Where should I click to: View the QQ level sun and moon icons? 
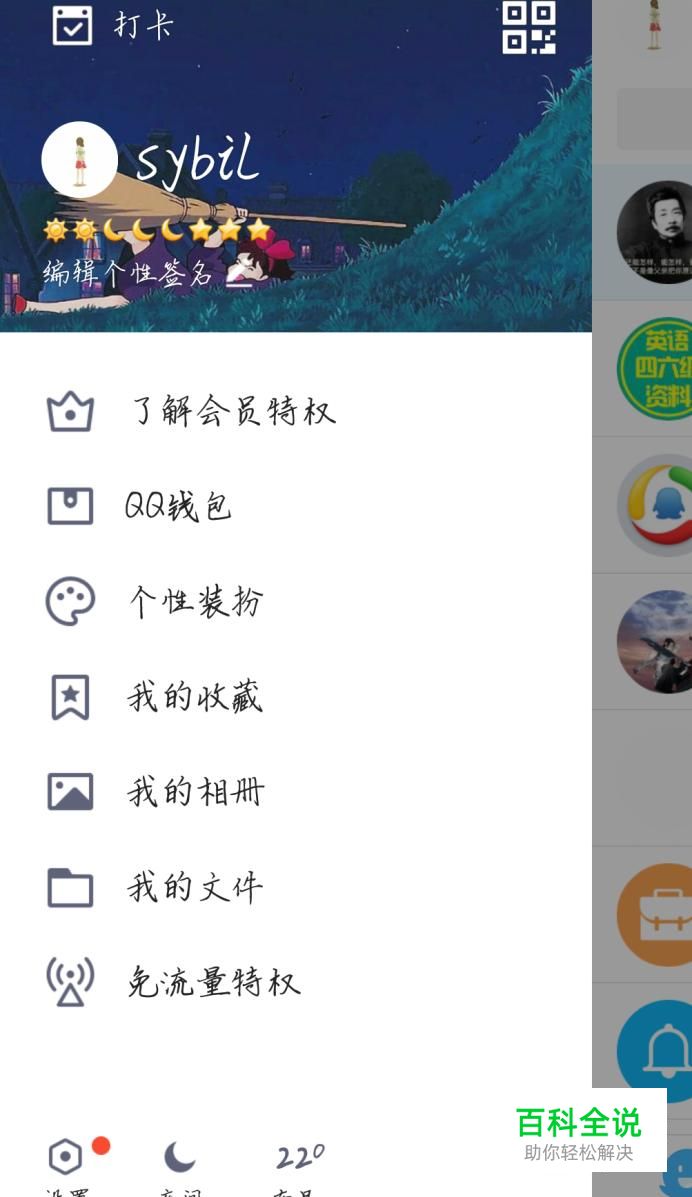pos(157,230)
